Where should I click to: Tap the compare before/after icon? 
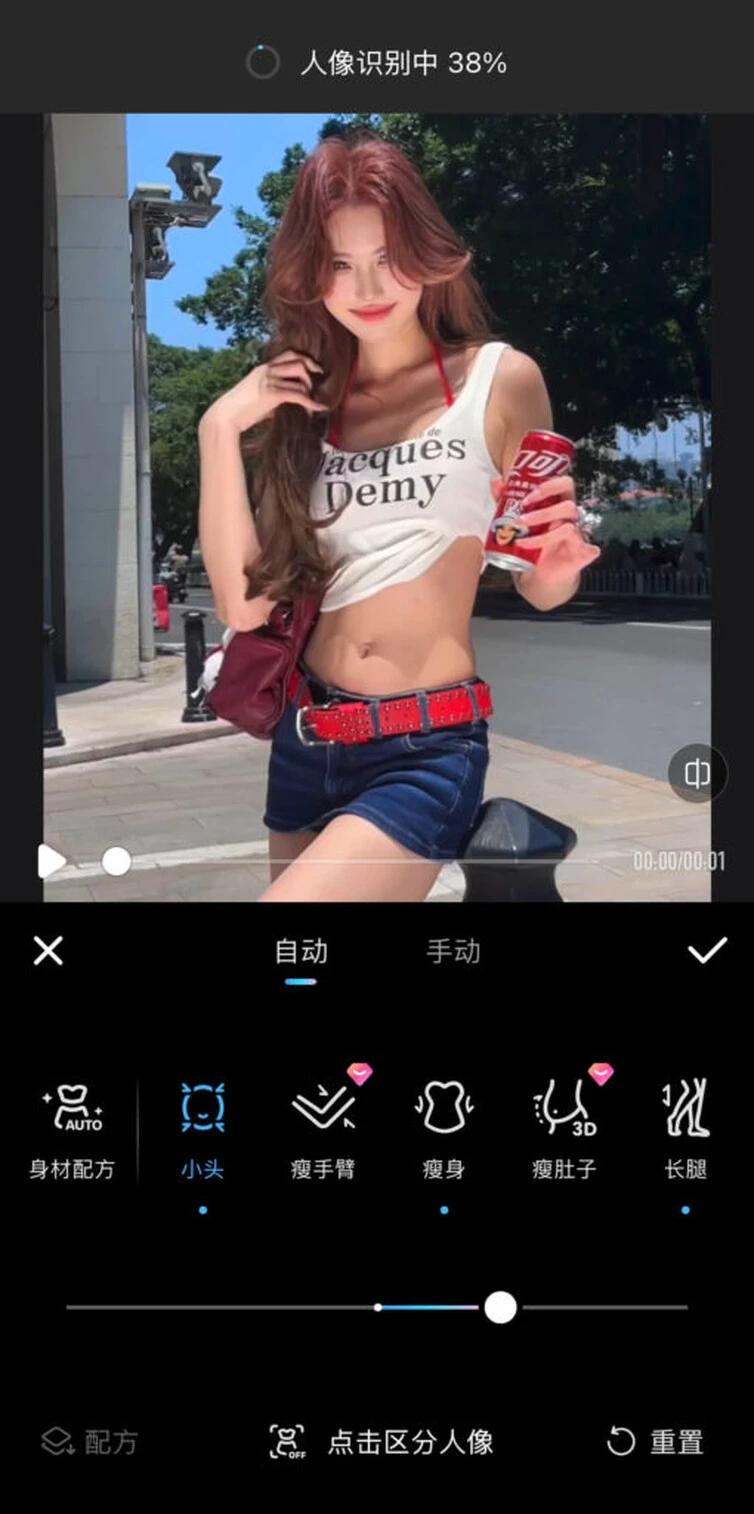(x=697, y=773)
